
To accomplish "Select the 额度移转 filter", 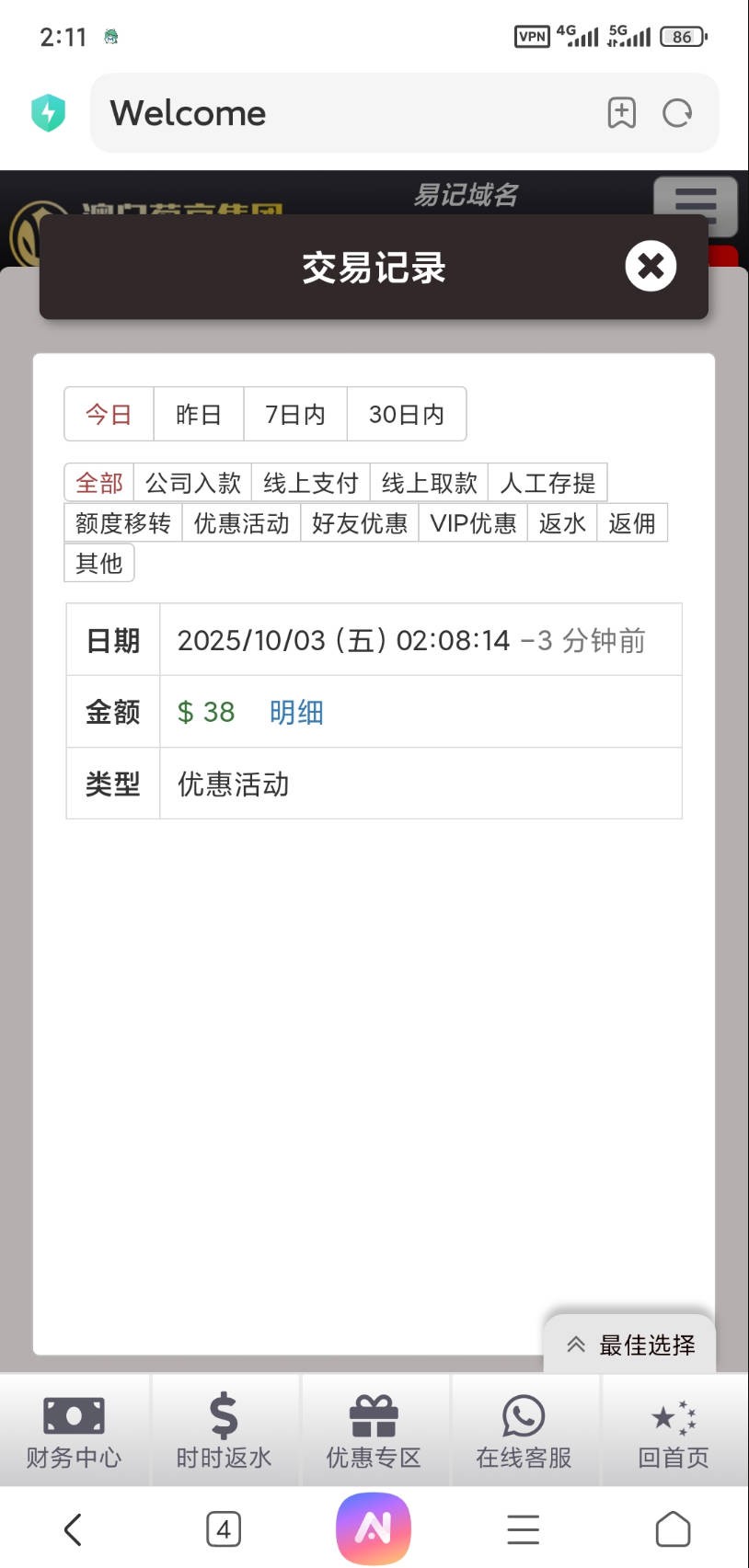I will point(123,523).
